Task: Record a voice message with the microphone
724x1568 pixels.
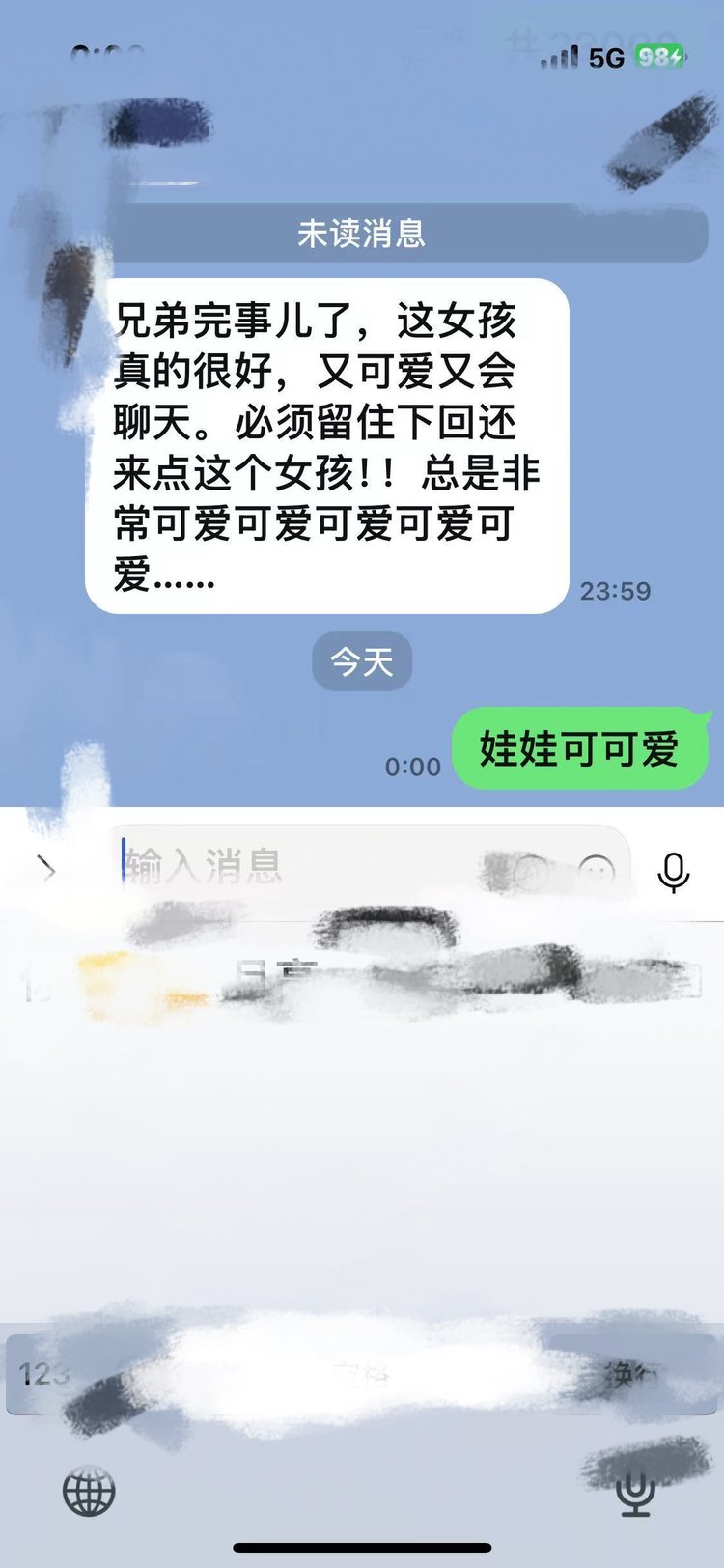Action: 673,872
